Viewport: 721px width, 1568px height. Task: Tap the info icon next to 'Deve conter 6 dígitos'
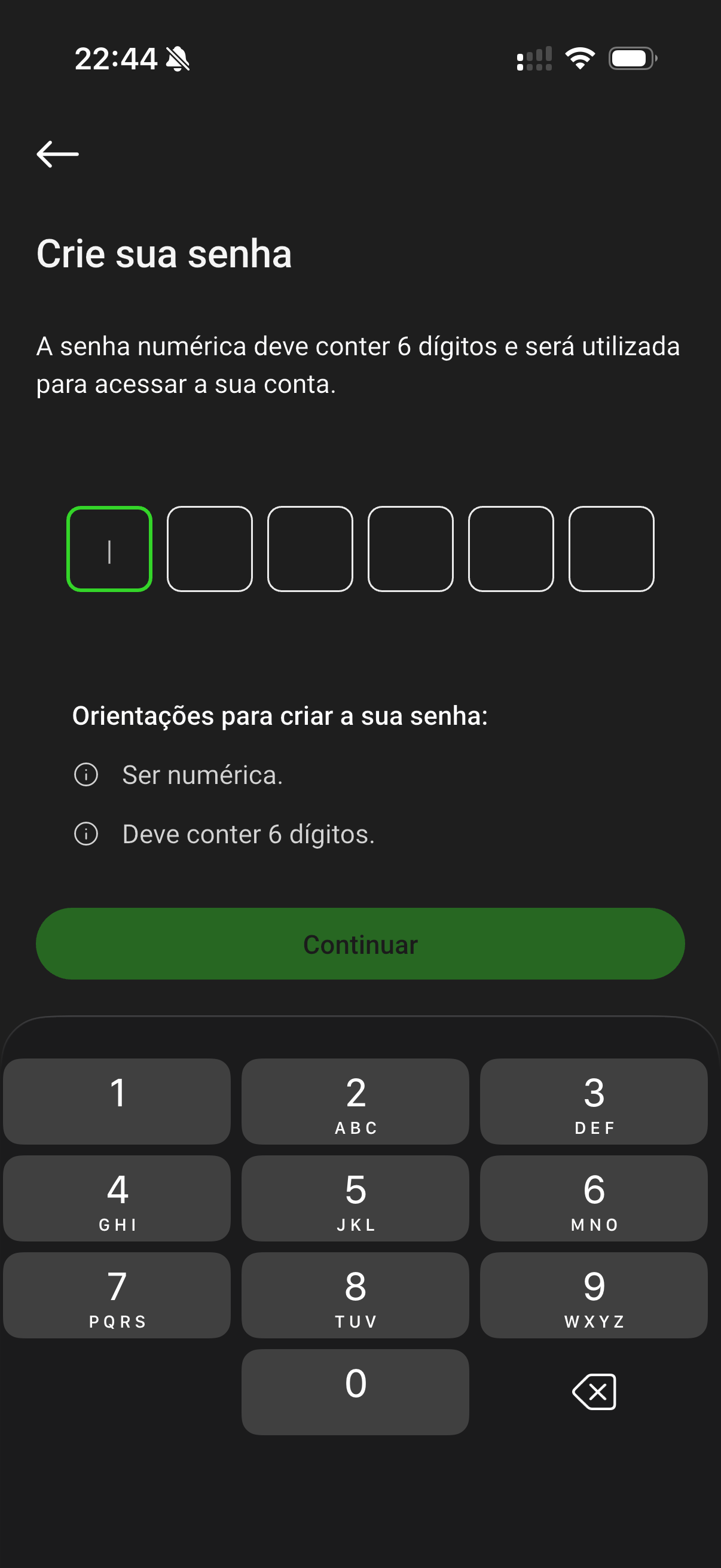85,833
